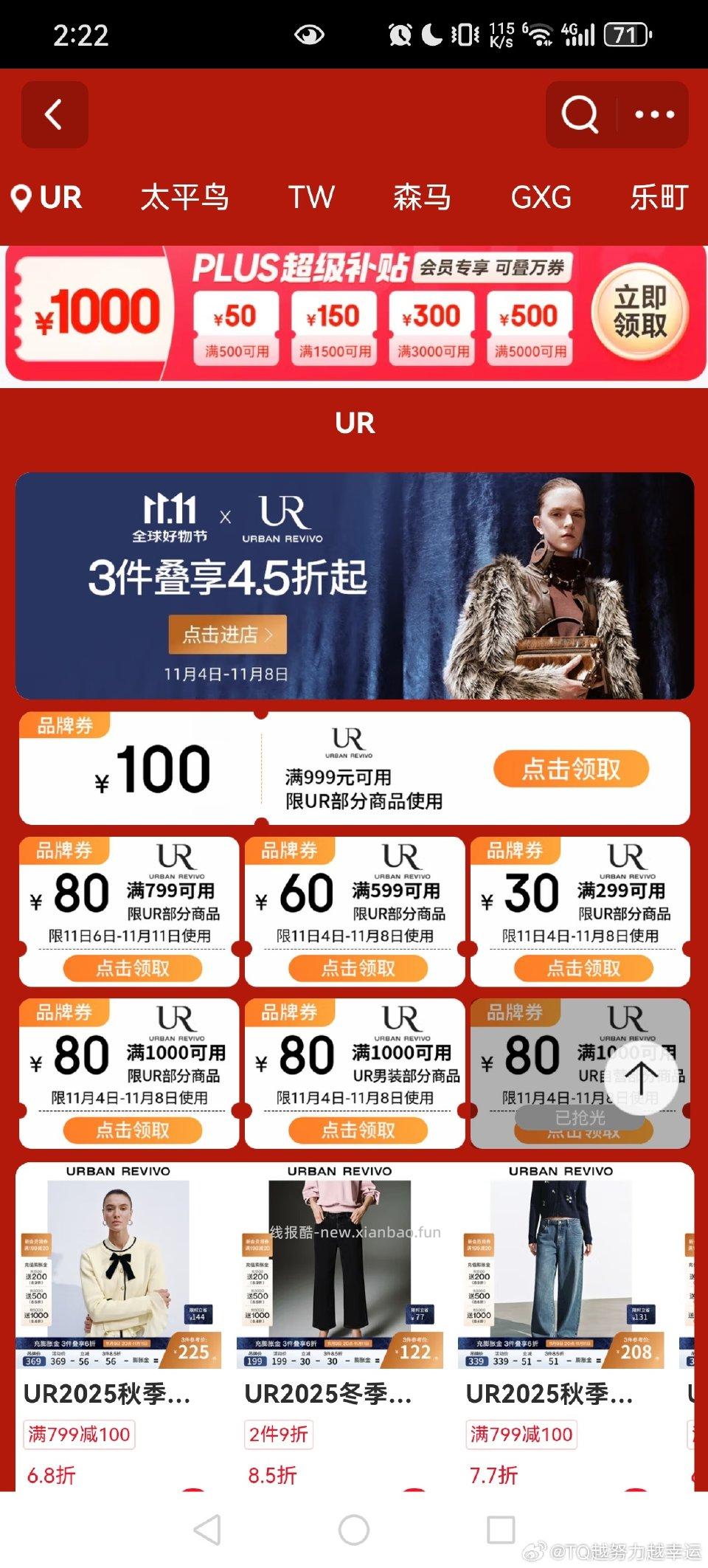Image resolution: width=708 pixels, height=1568 pixels.
Task: Tap 点击进店 on the 11.11 banner
Action: [x=226, y=634]
